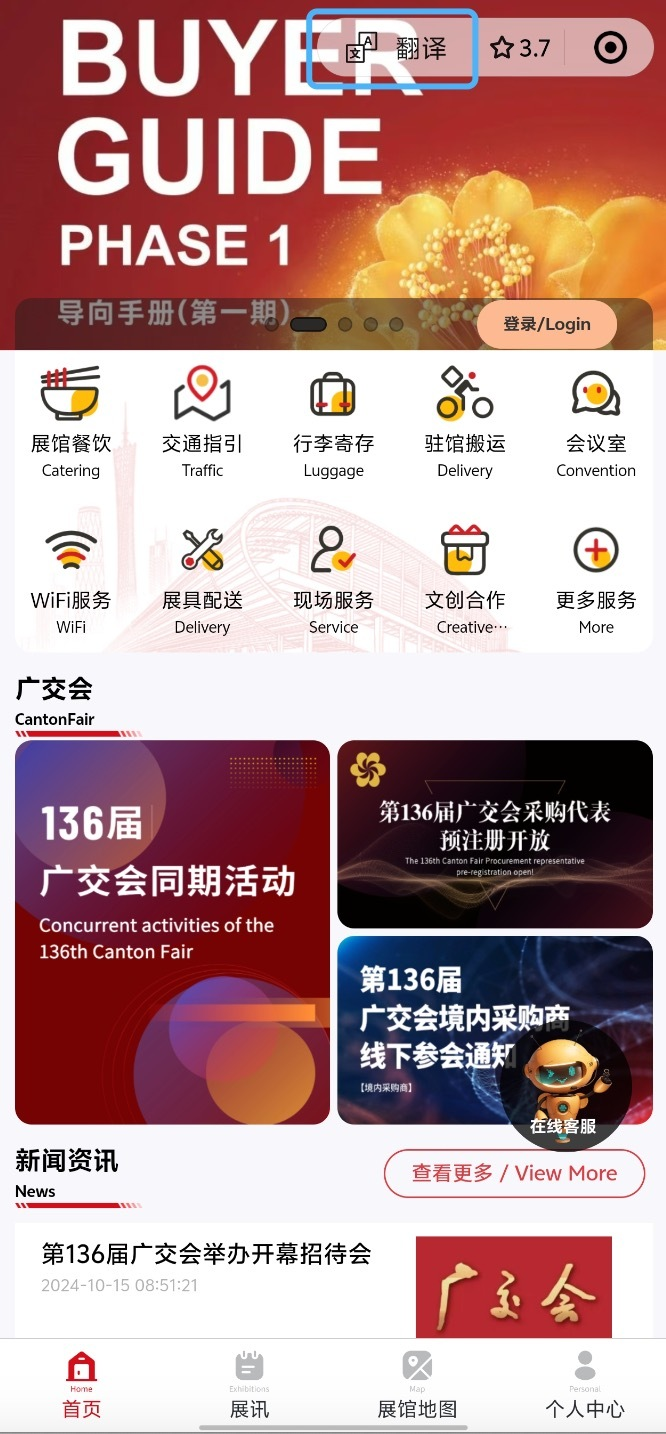Open the 3.7 star rating
Viewport: 666px width, 1434px height.
point(520,48)
